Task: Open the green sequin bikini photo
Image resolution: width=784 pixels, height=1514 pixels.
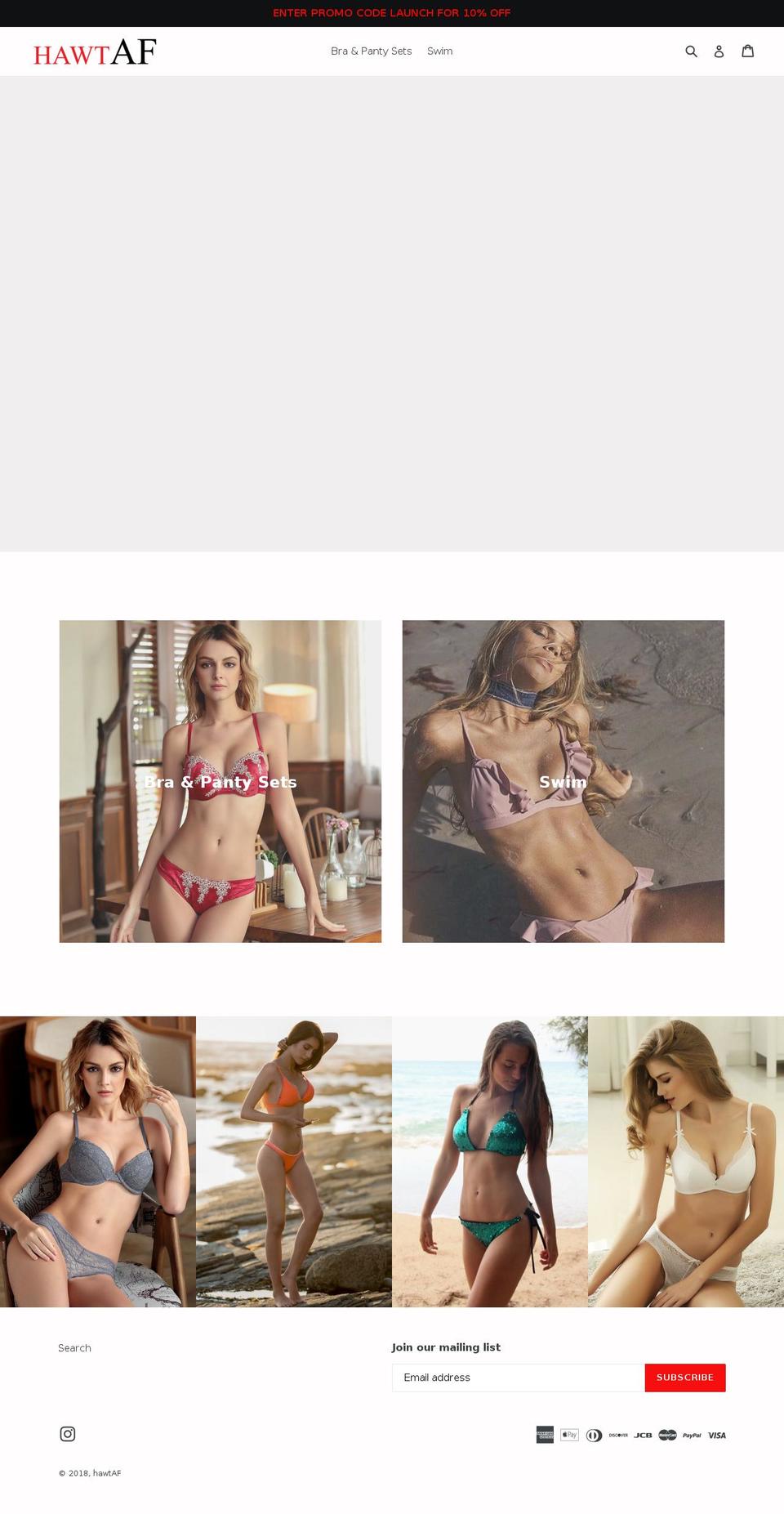Action: point(490,1161)
